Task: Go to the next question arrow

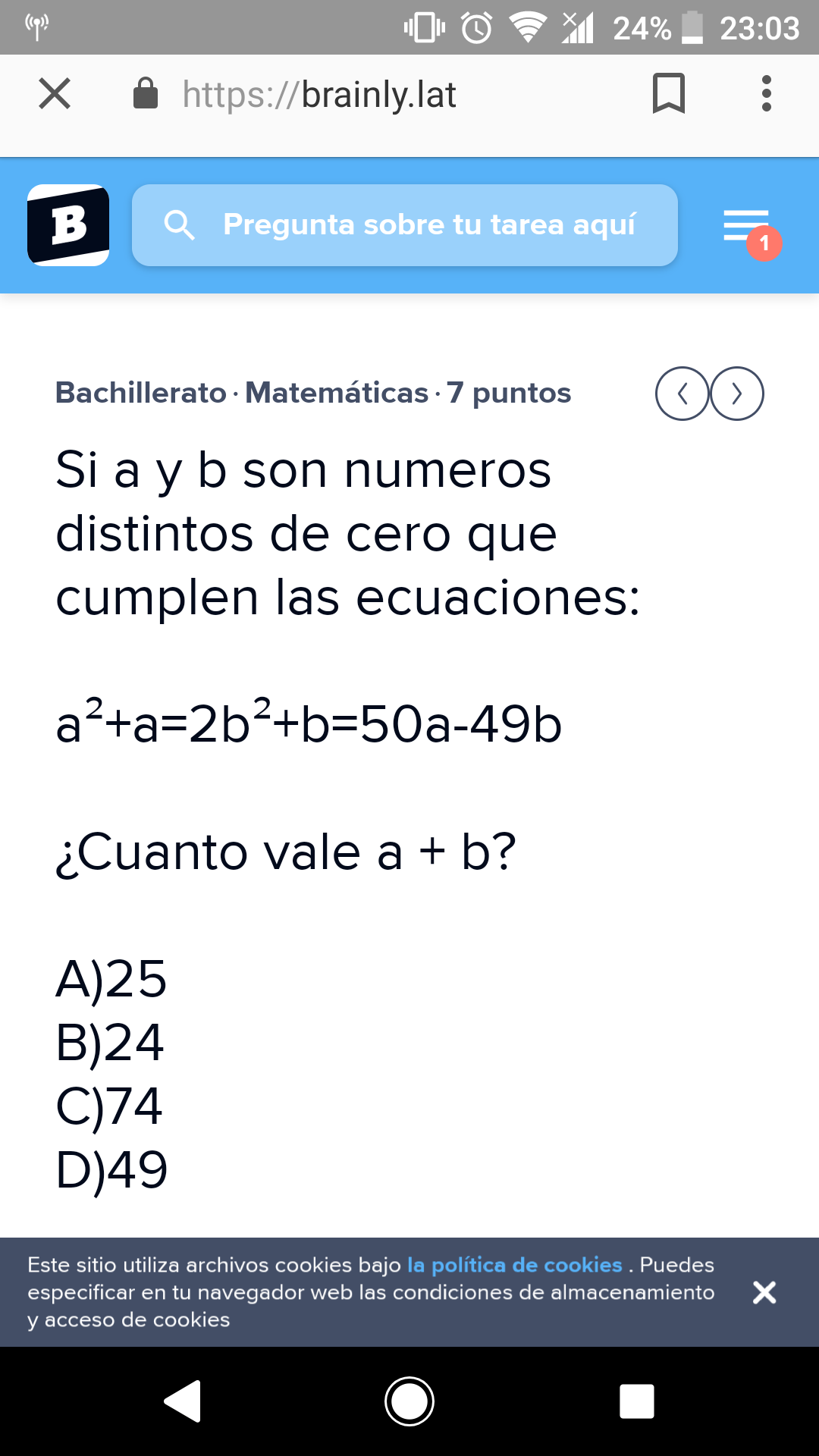Action: coord(737,394)
